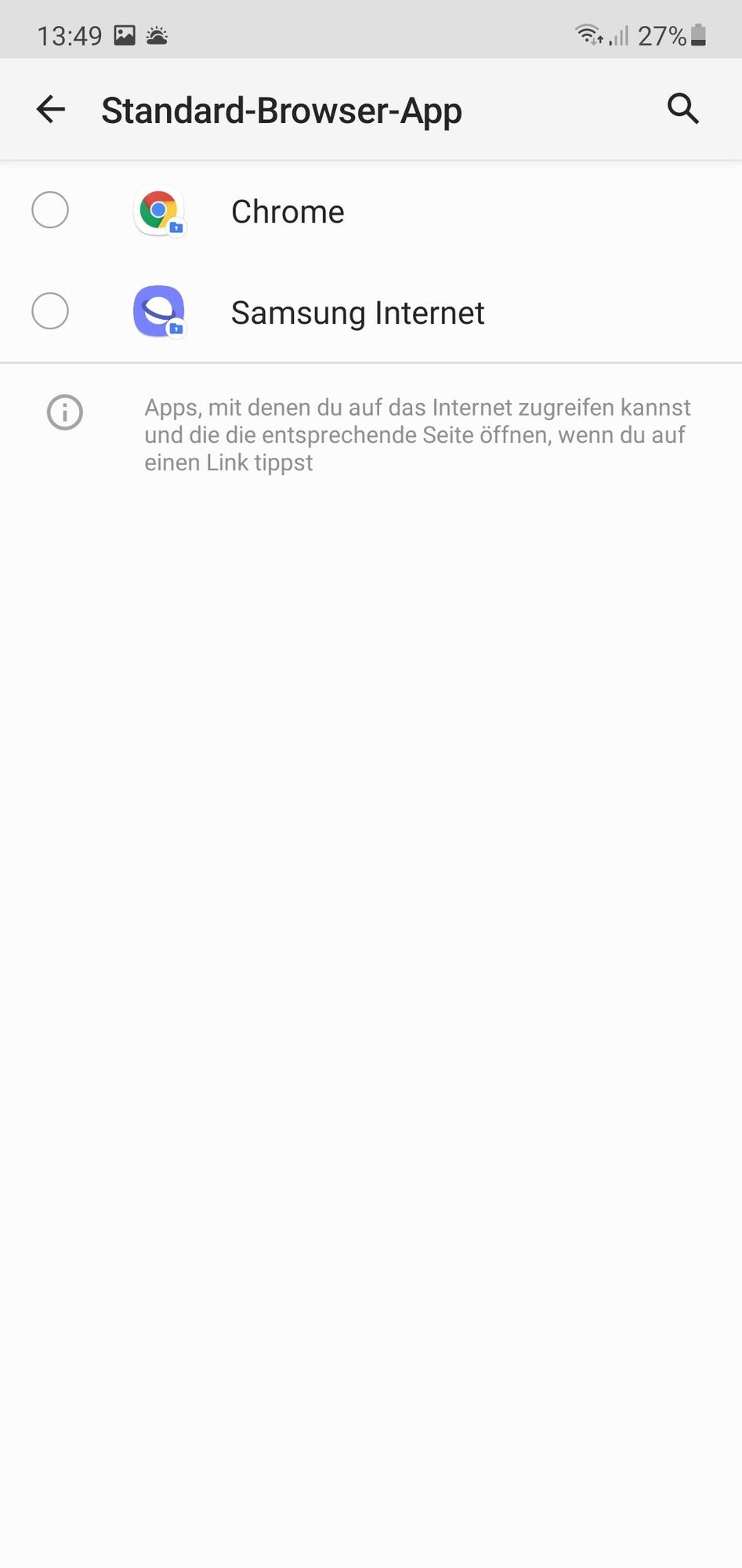The height and width of the screenshot is (1568, 742).
Task: Choose Samsung Internet as default browser
Action: 50,311
